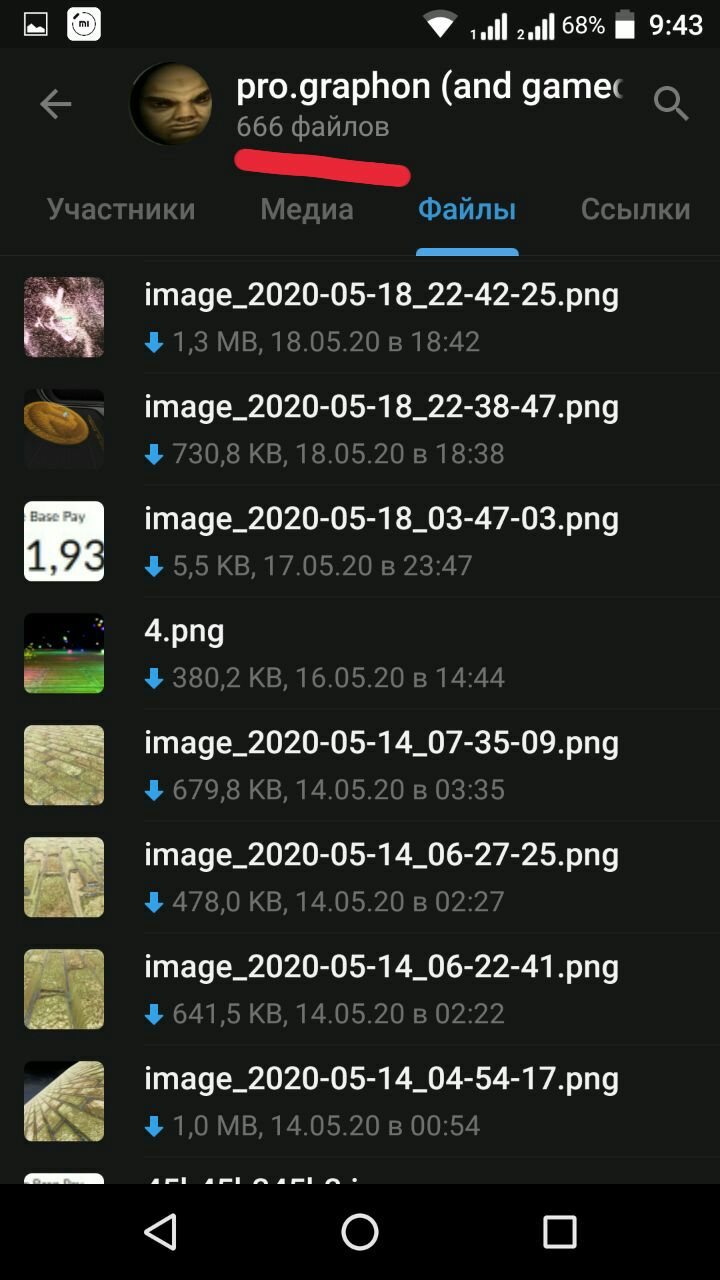Open recent apps from navigation bar
This screenshot has width=720, height=1280.
pyautogui.click(x=560, y=1232)
